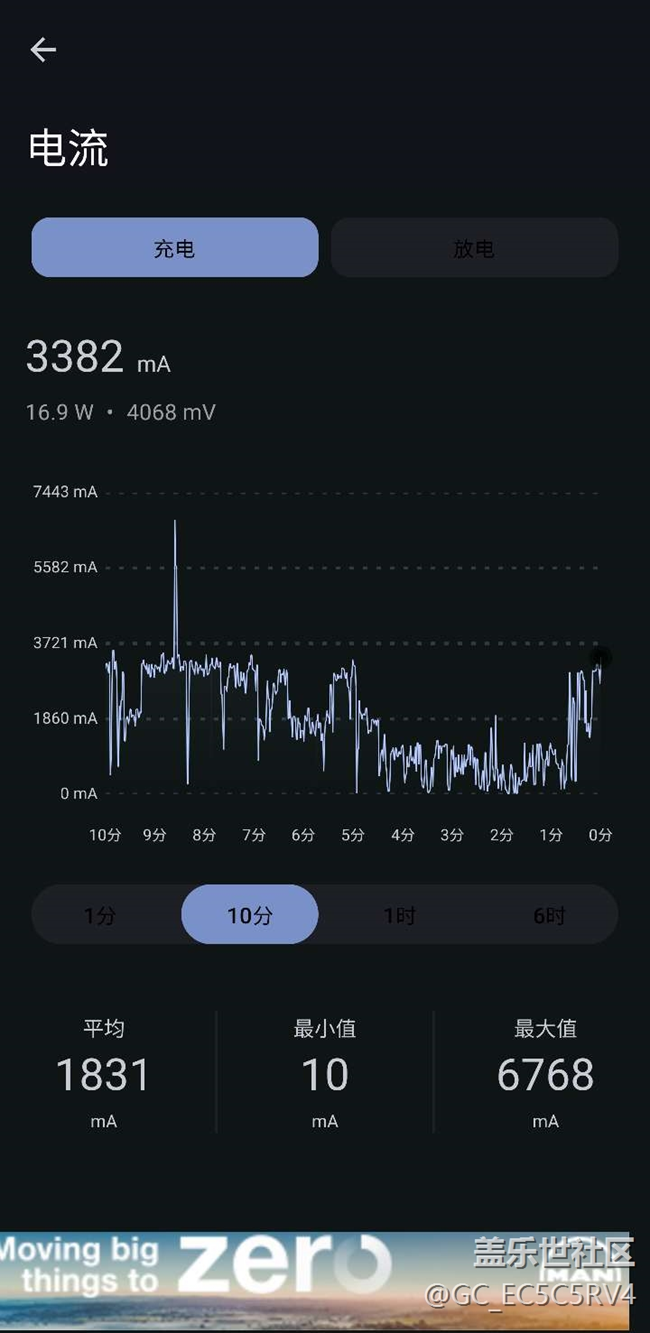Switch to the 放电 tab
Screen dimensions: 650x1333
[x=474, y=248]
